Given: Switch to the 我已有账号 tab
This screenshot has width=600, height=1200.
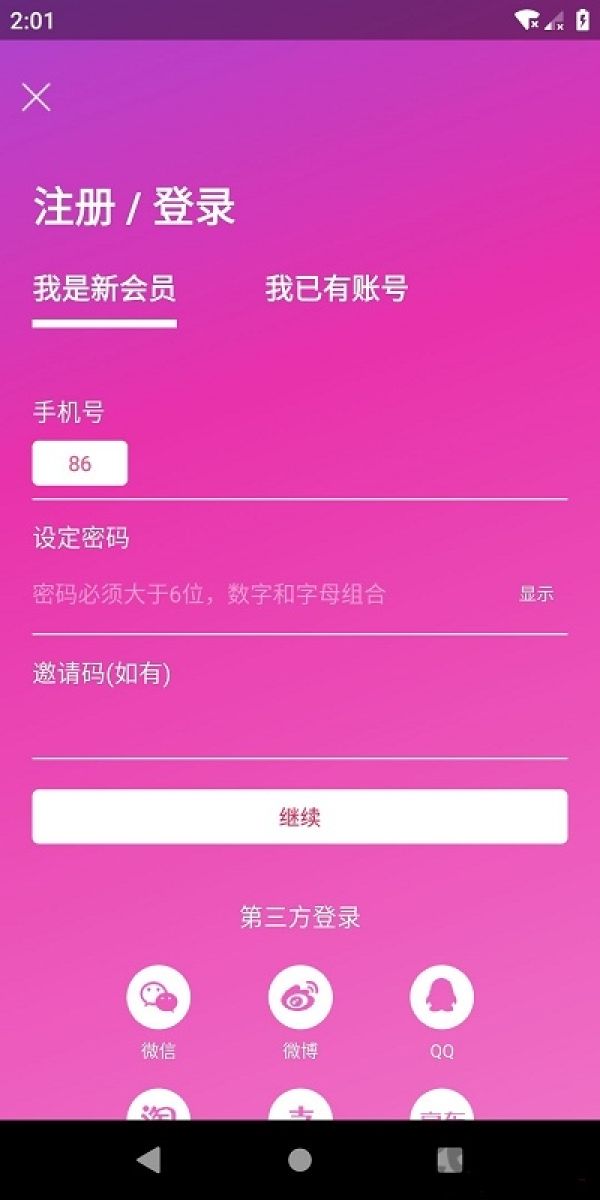Looking at the screenshot, I should click(x=336, y=290).
